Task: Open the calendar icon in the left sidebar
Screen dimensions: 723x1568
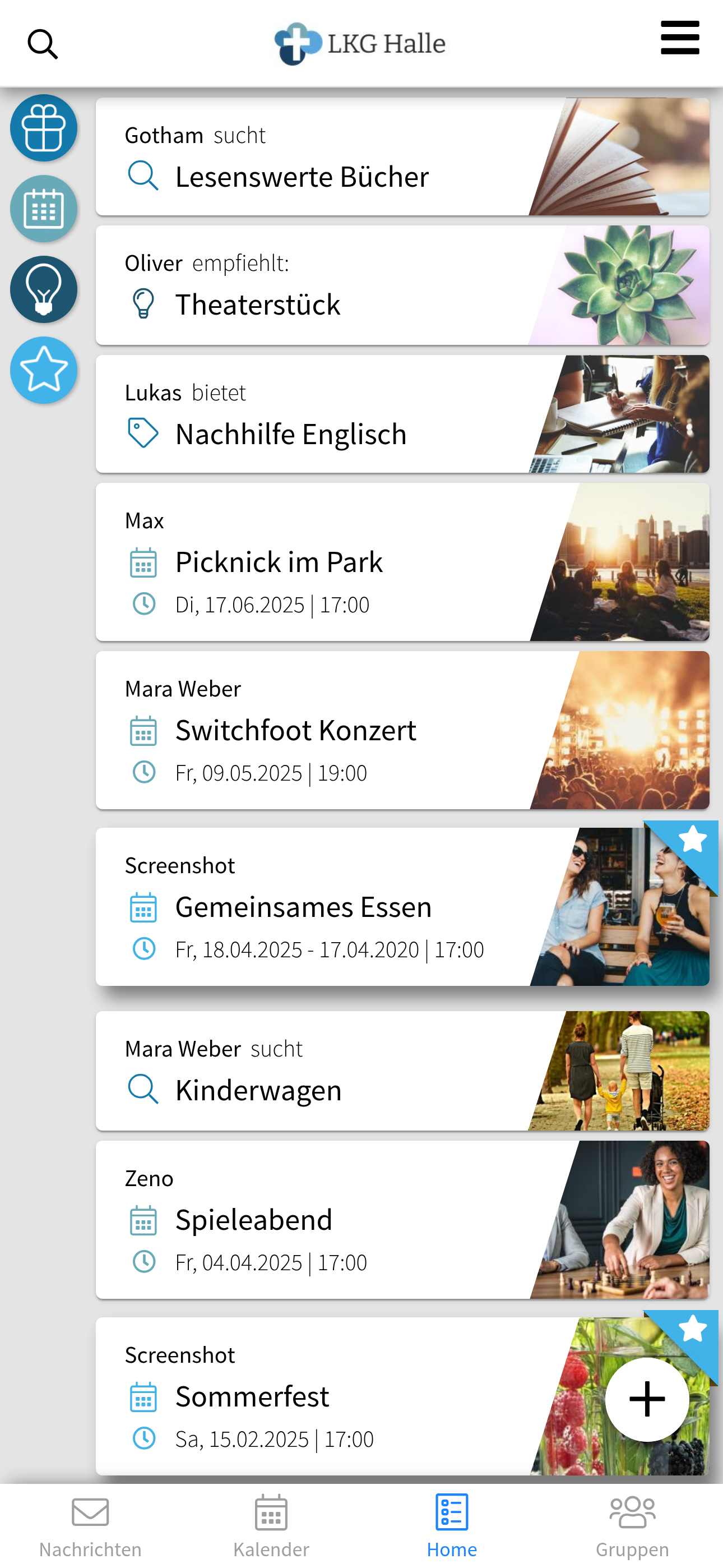Action: pyautogui.click(x=43, y=208)
